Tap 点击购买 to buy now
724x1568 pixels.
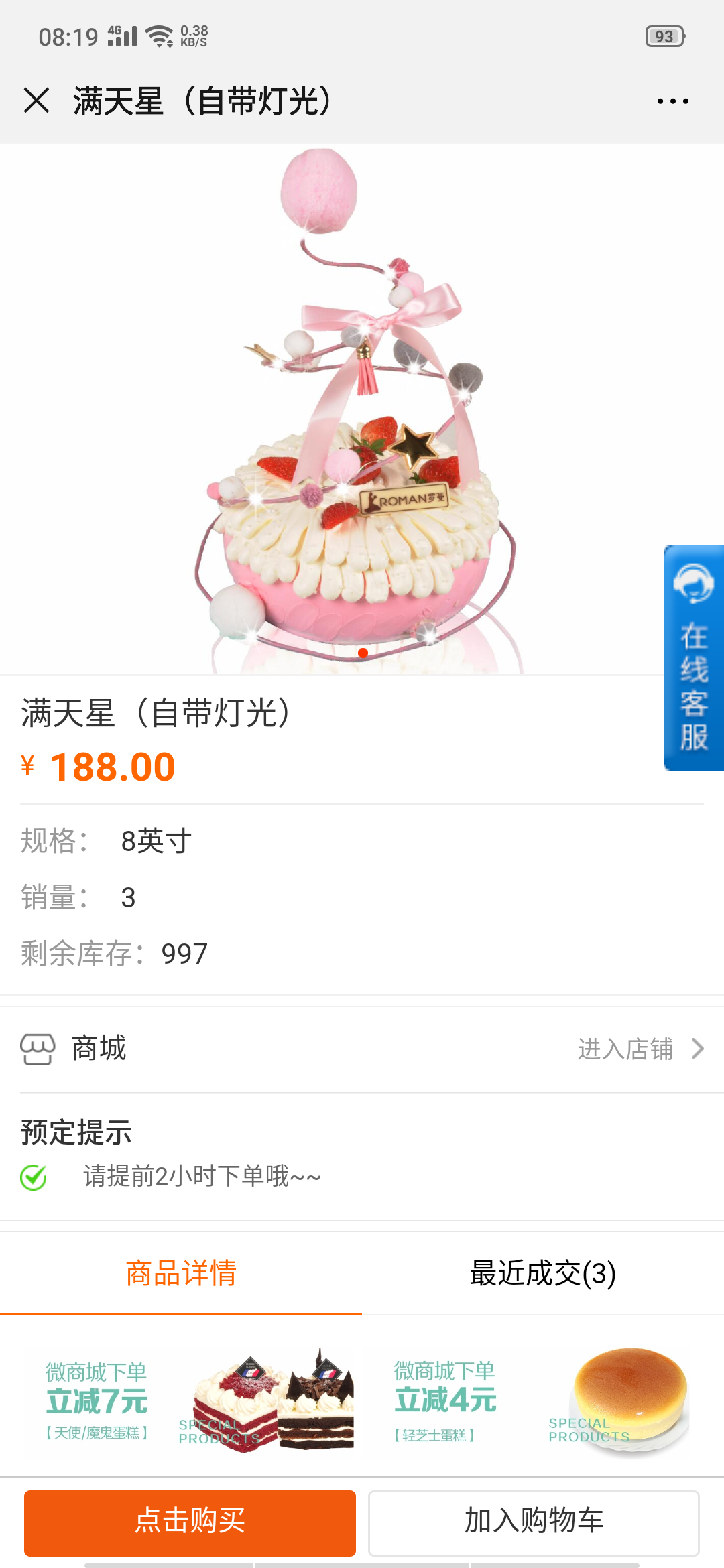(190, 1522)
